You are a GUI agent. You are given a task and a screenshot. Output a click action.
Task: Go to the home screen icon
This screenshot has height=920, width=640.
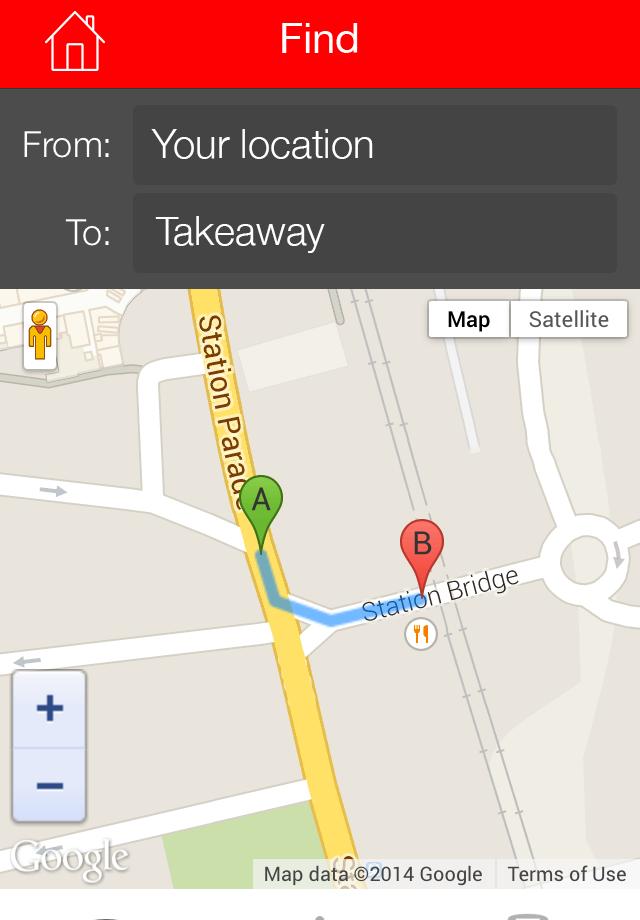74,42
